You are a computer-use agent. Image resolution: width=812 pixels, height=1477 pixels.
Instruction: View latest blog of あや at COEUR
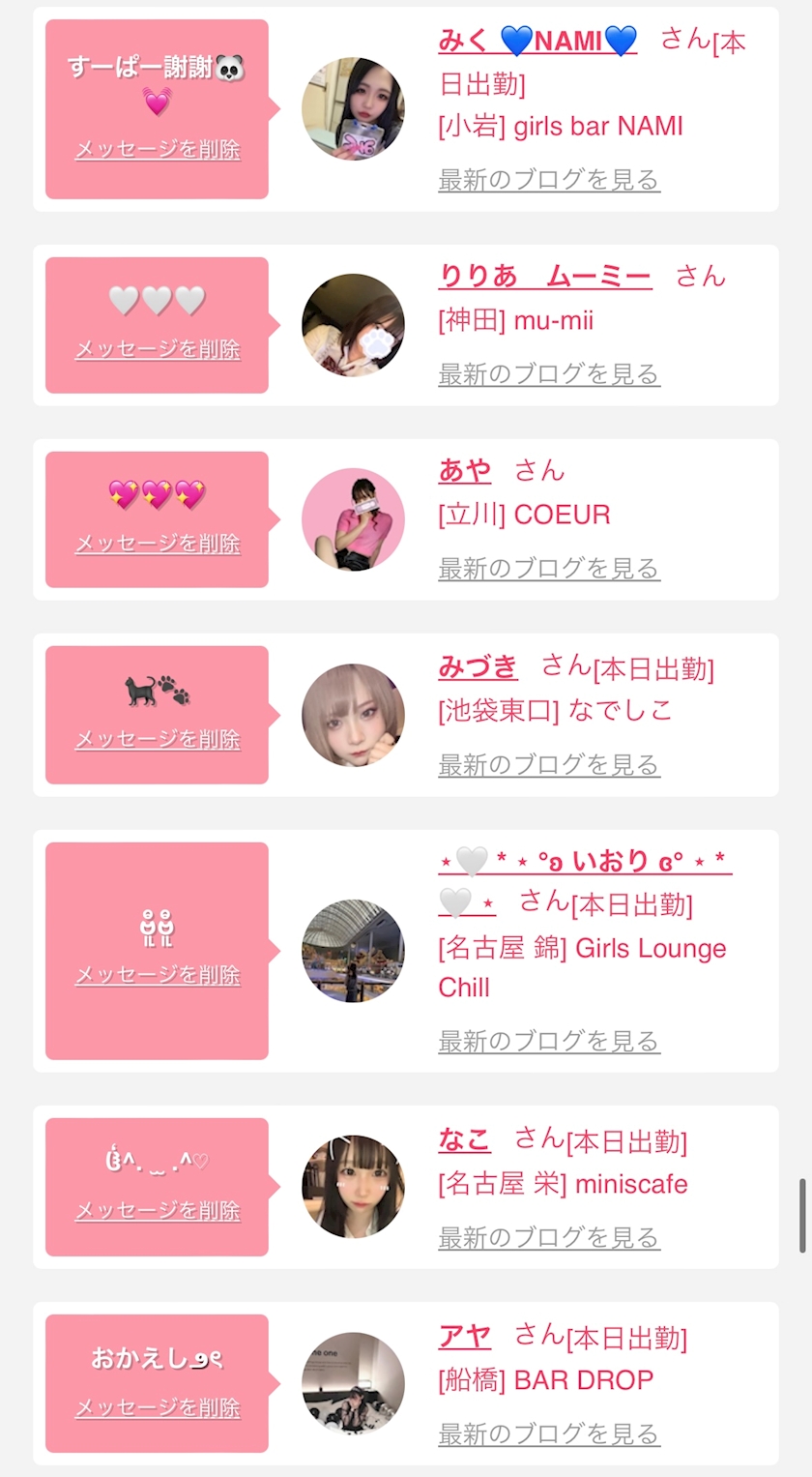(x=549, y=569)
